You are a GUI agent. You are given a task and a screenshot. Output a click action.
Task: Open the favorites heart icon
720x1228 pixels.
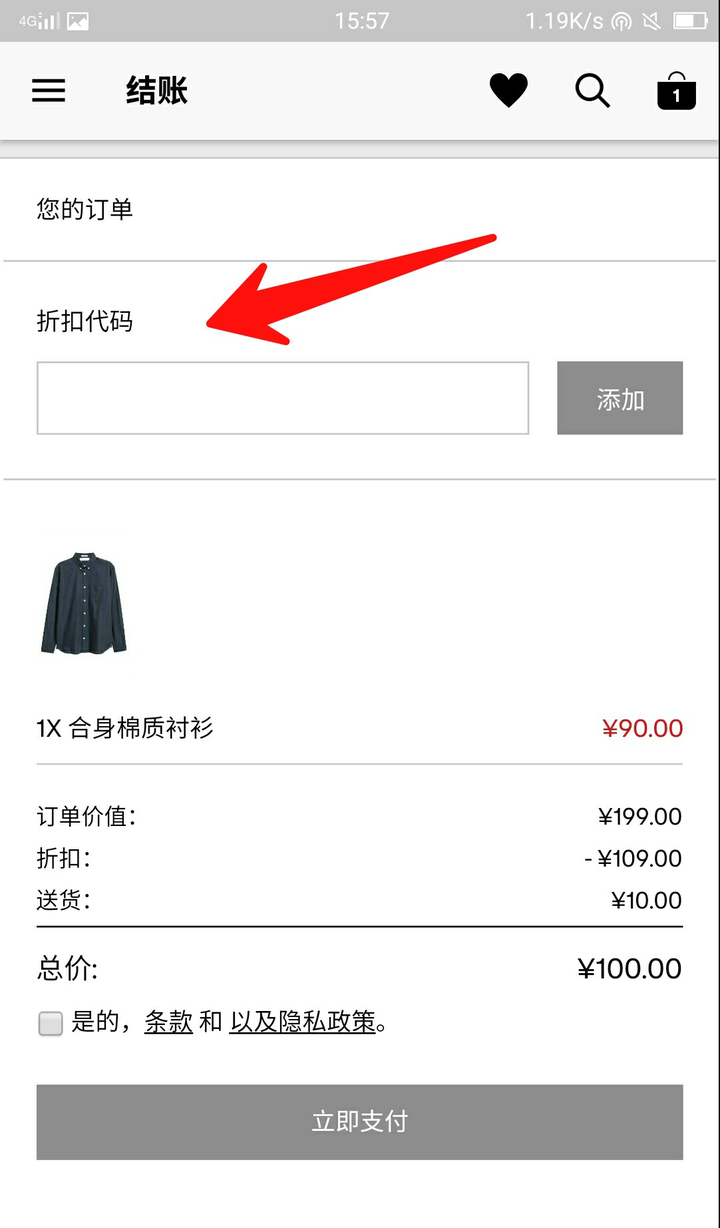pos(508,91)
